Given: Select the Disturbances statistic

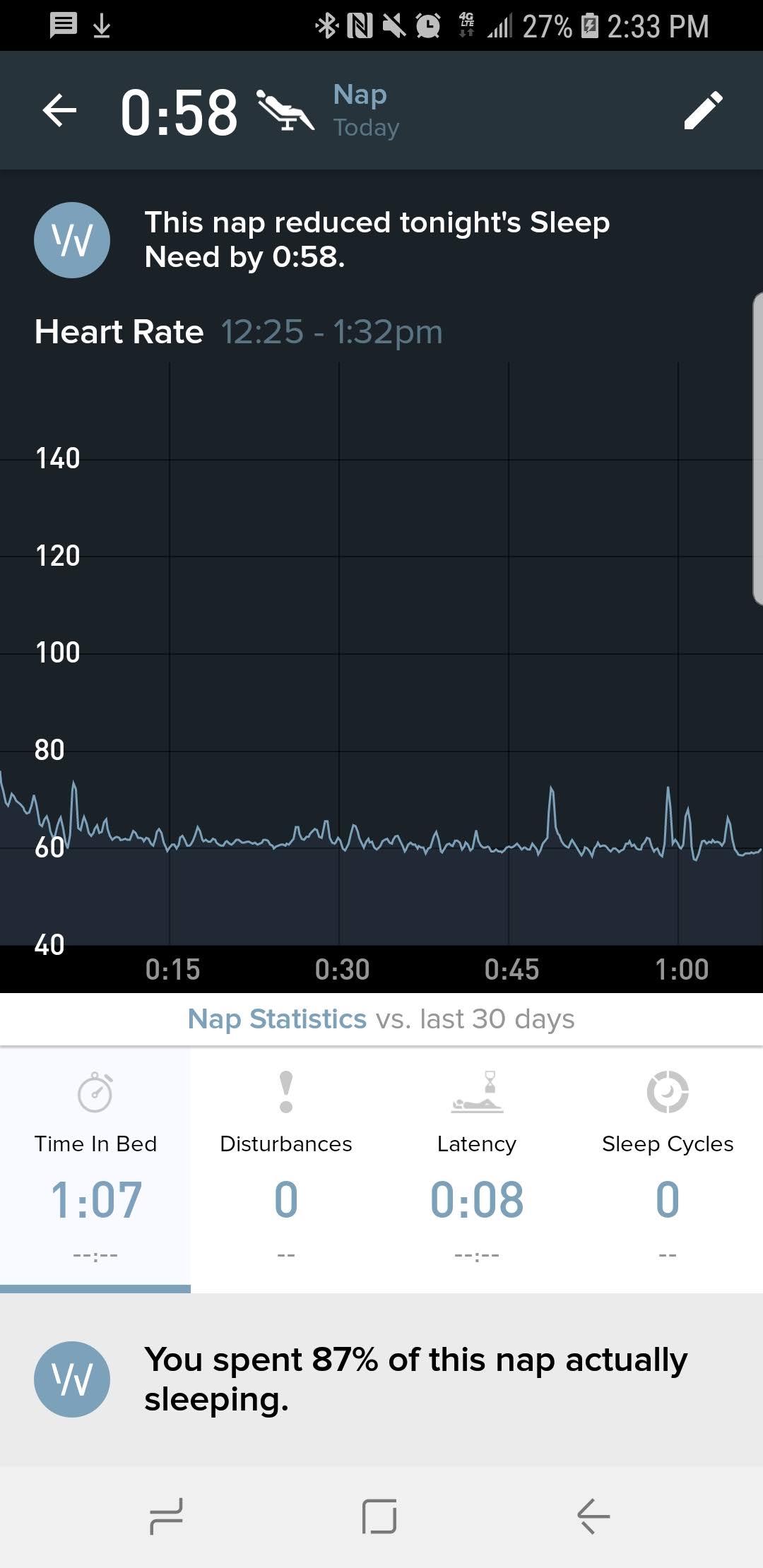Looking at the screenshot, I should click(286, 1170).
